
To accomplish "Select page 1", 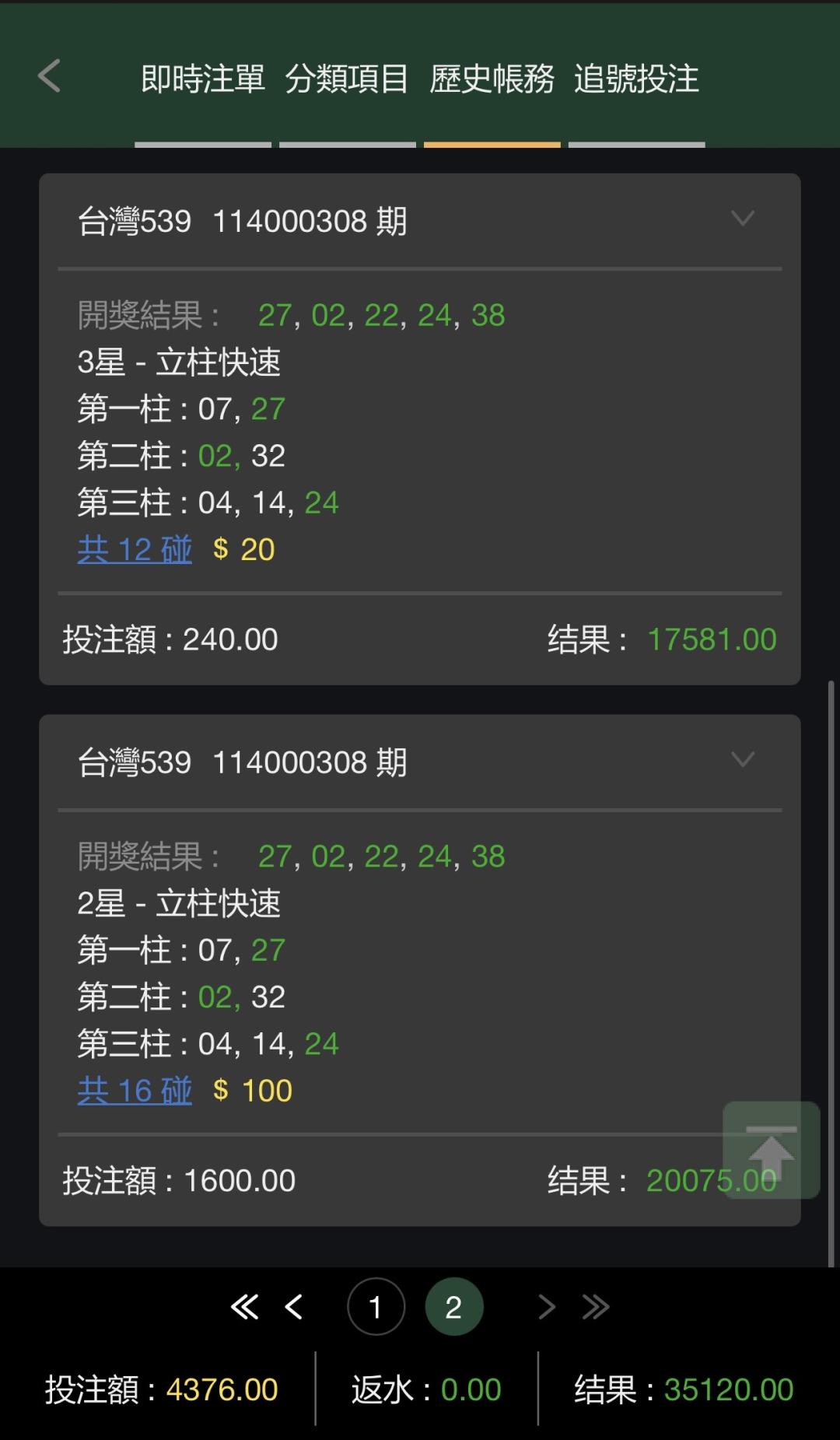I will pos(376,1307).
